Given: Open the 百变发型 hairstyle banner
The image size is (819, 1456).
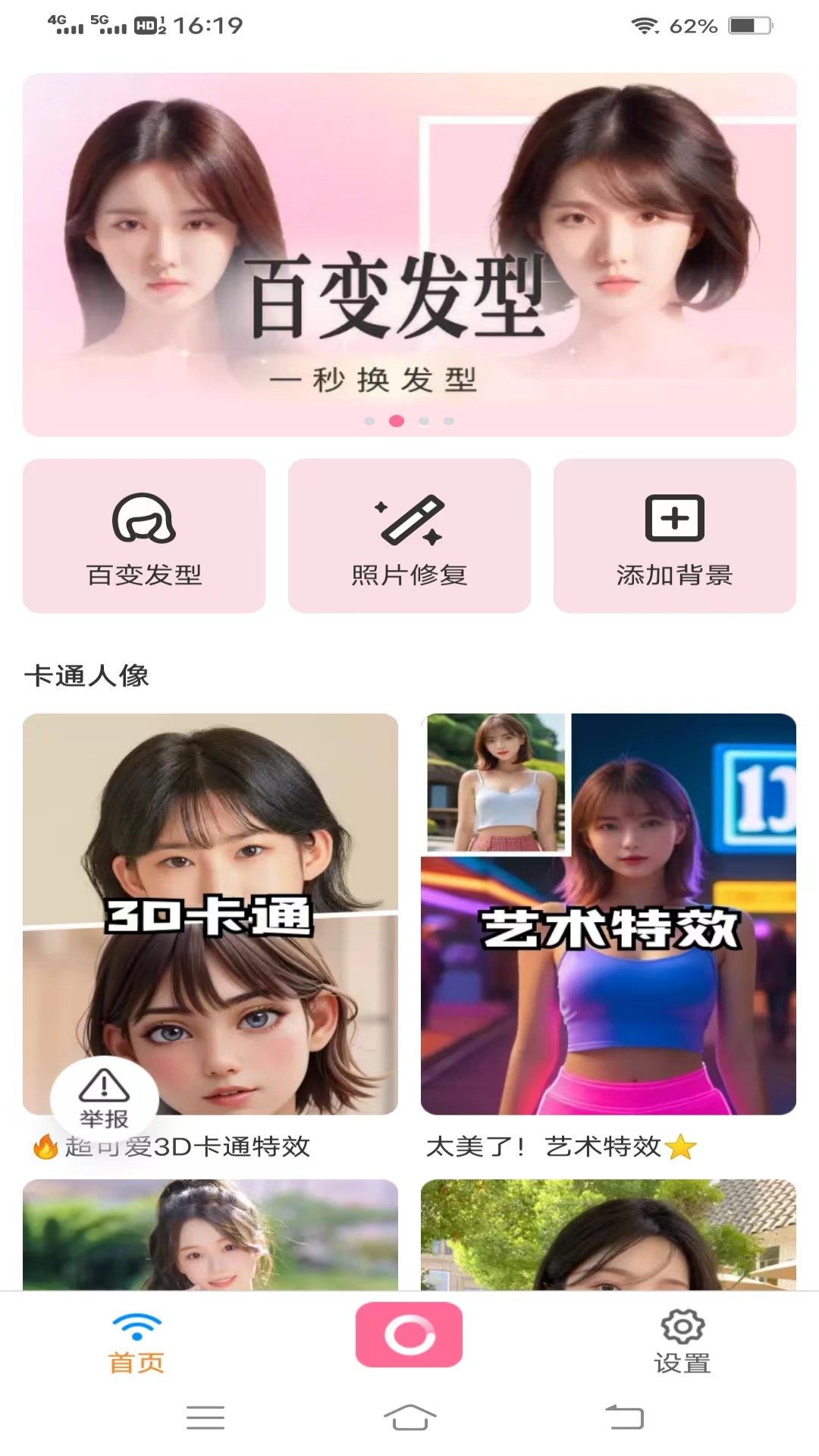Looking at the screenshot, I should click(409, 254).
